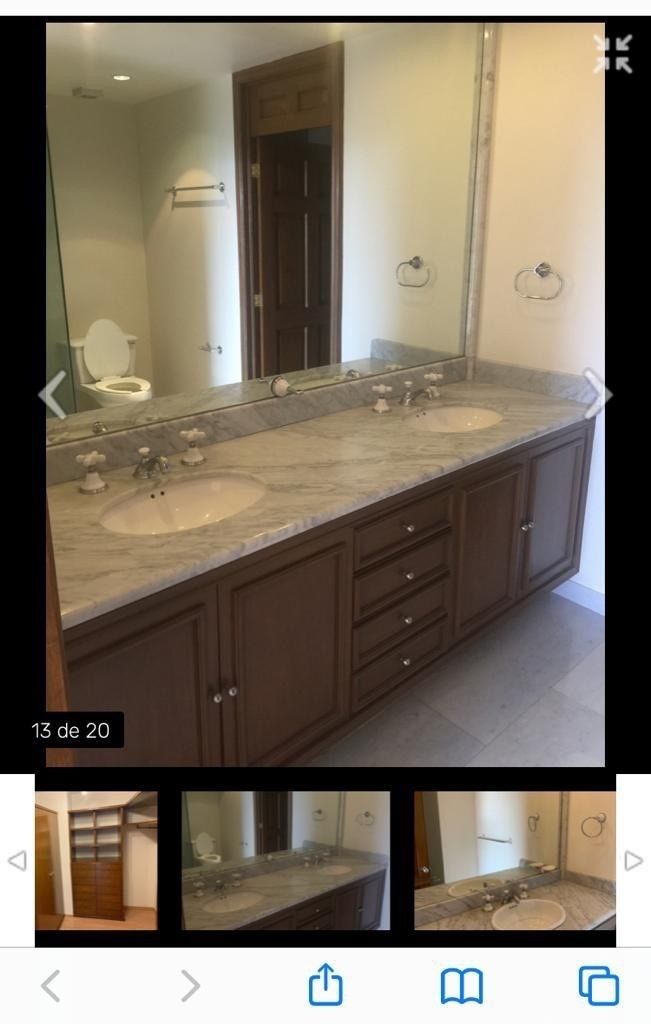
Task: Go forward in browser history
Action: (x=190, y=986)
